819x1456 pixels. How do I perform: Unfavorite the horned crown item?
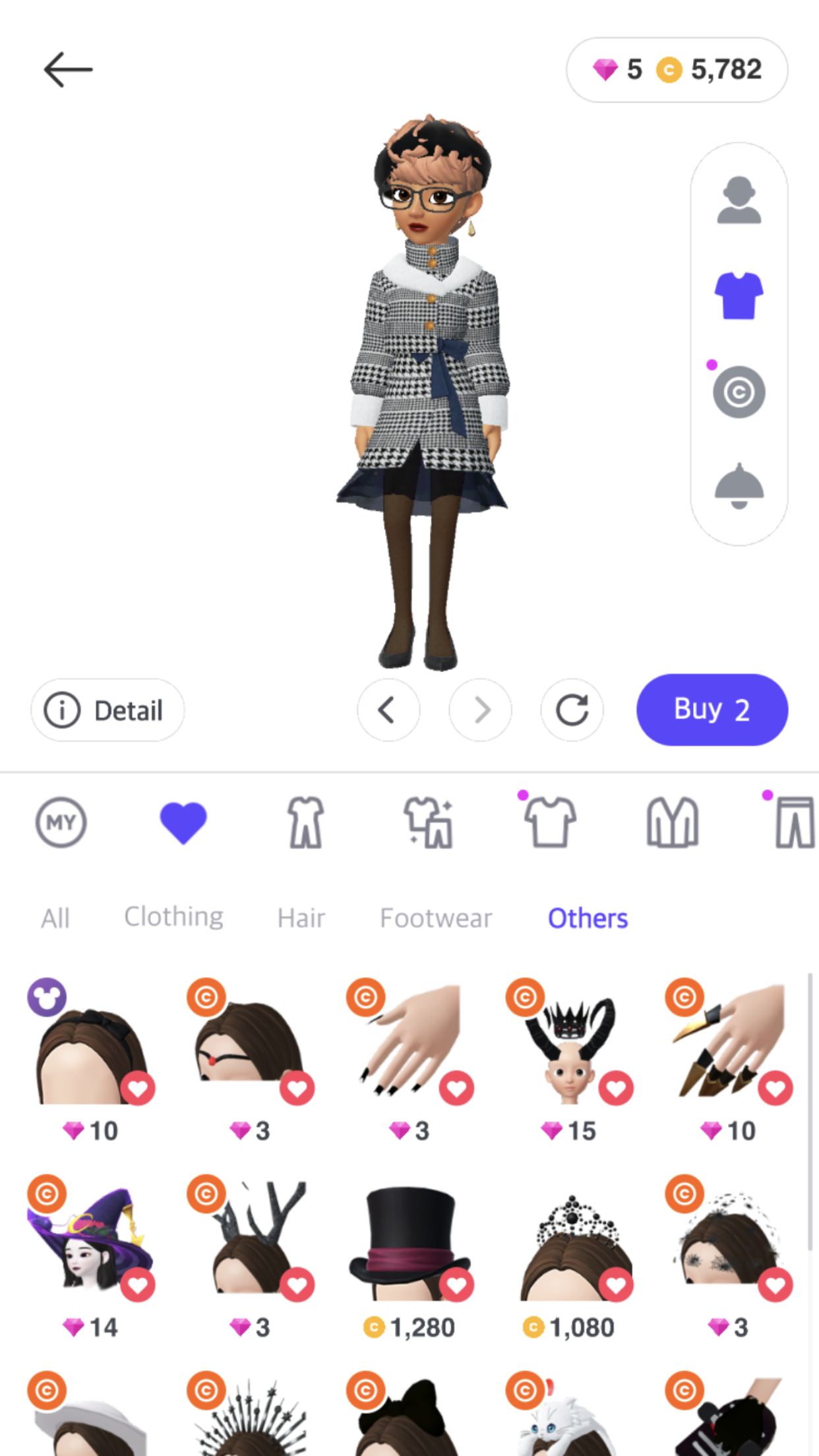click(x=616, y=1088)
